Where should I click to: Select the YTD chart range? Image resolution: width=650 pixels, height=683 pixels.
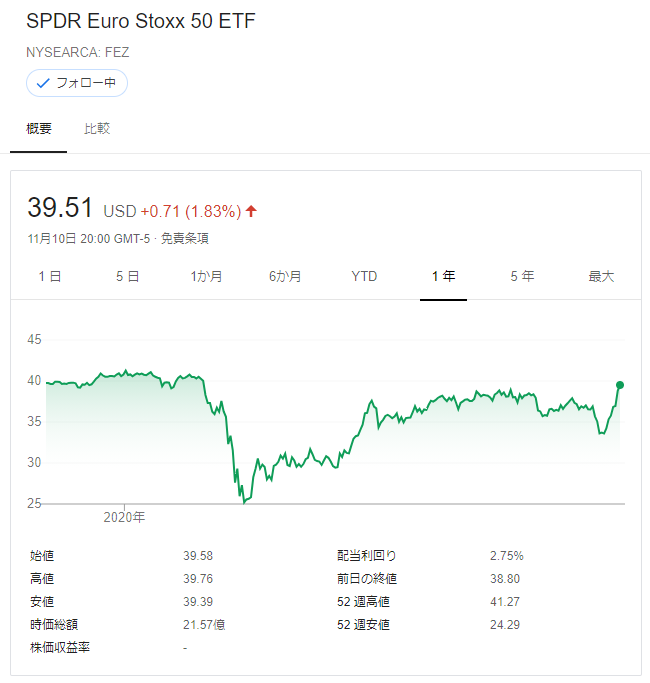point(364,276)
